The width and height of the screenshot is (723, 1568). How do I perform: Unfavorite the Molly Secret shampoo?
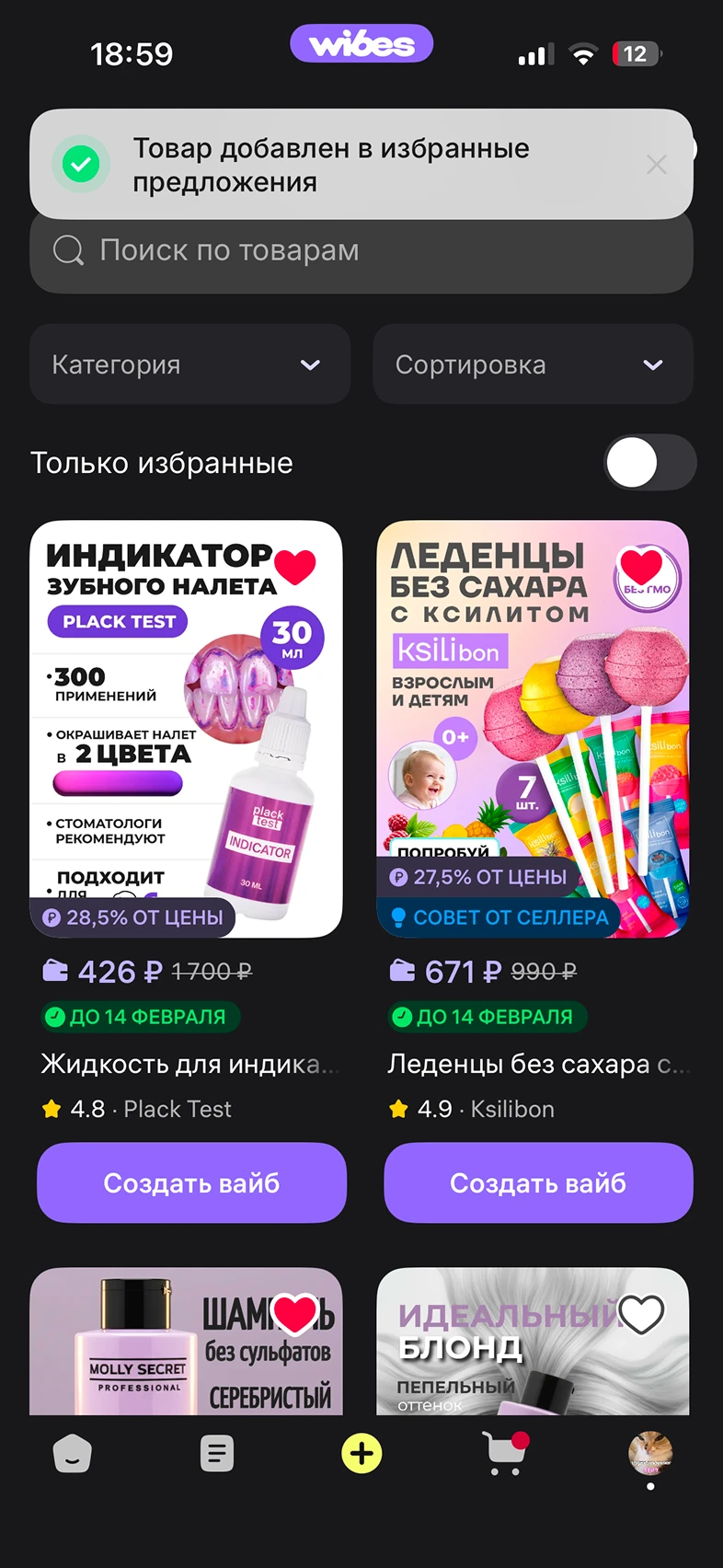[x=294, y=1313]
